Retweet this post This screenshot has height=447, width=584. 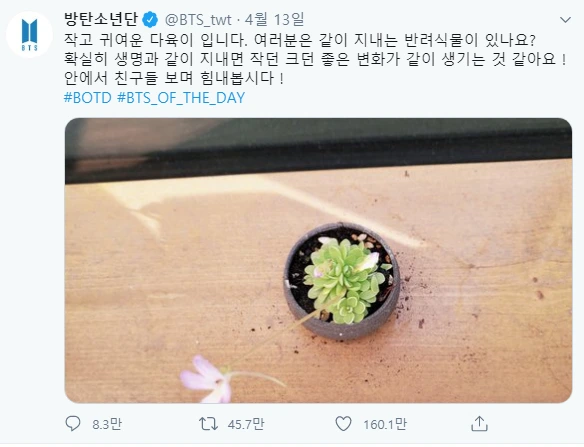208,424
